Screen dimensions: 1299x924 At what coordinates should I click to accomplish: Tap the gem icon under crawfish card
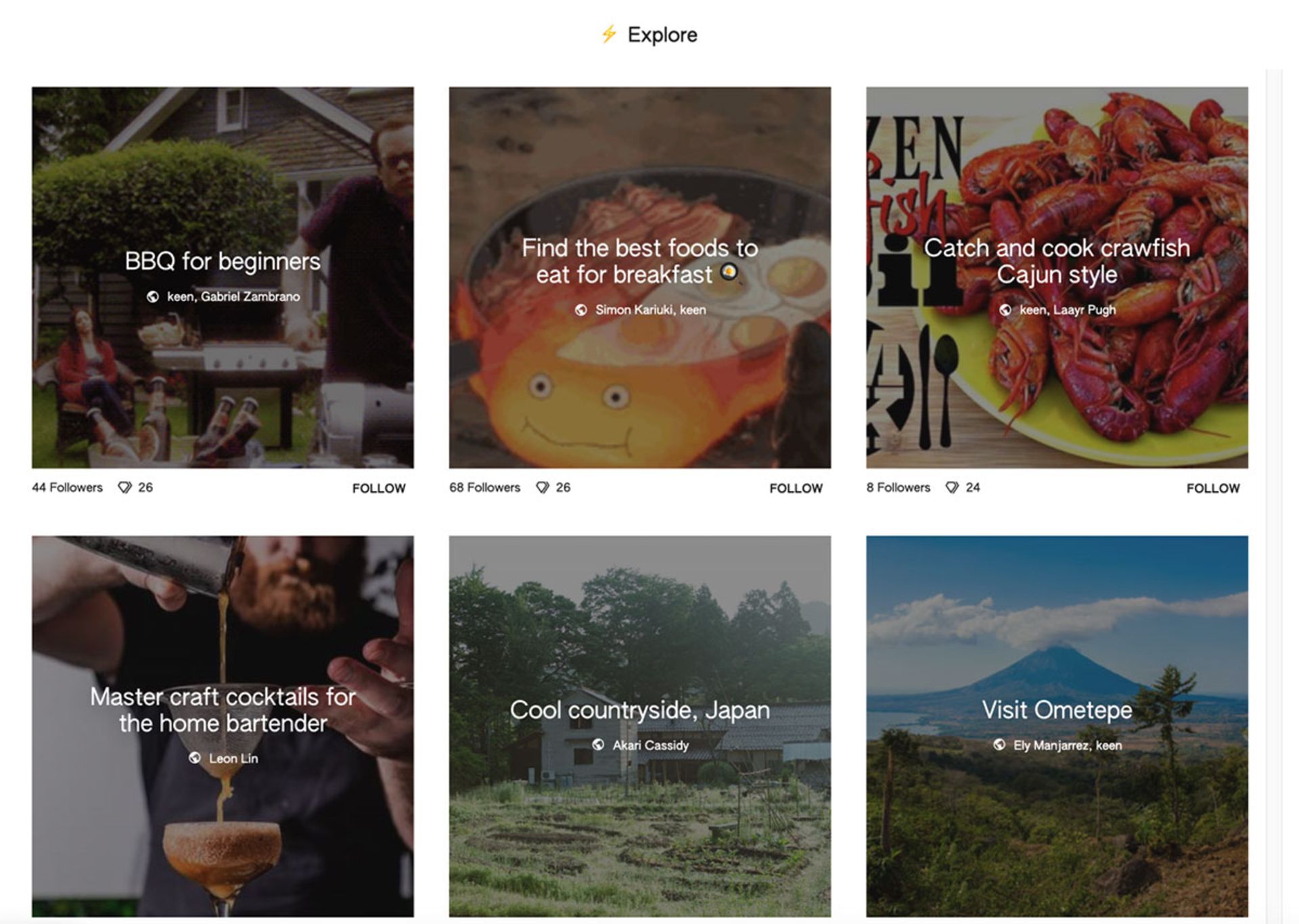[x=952, y=488]
